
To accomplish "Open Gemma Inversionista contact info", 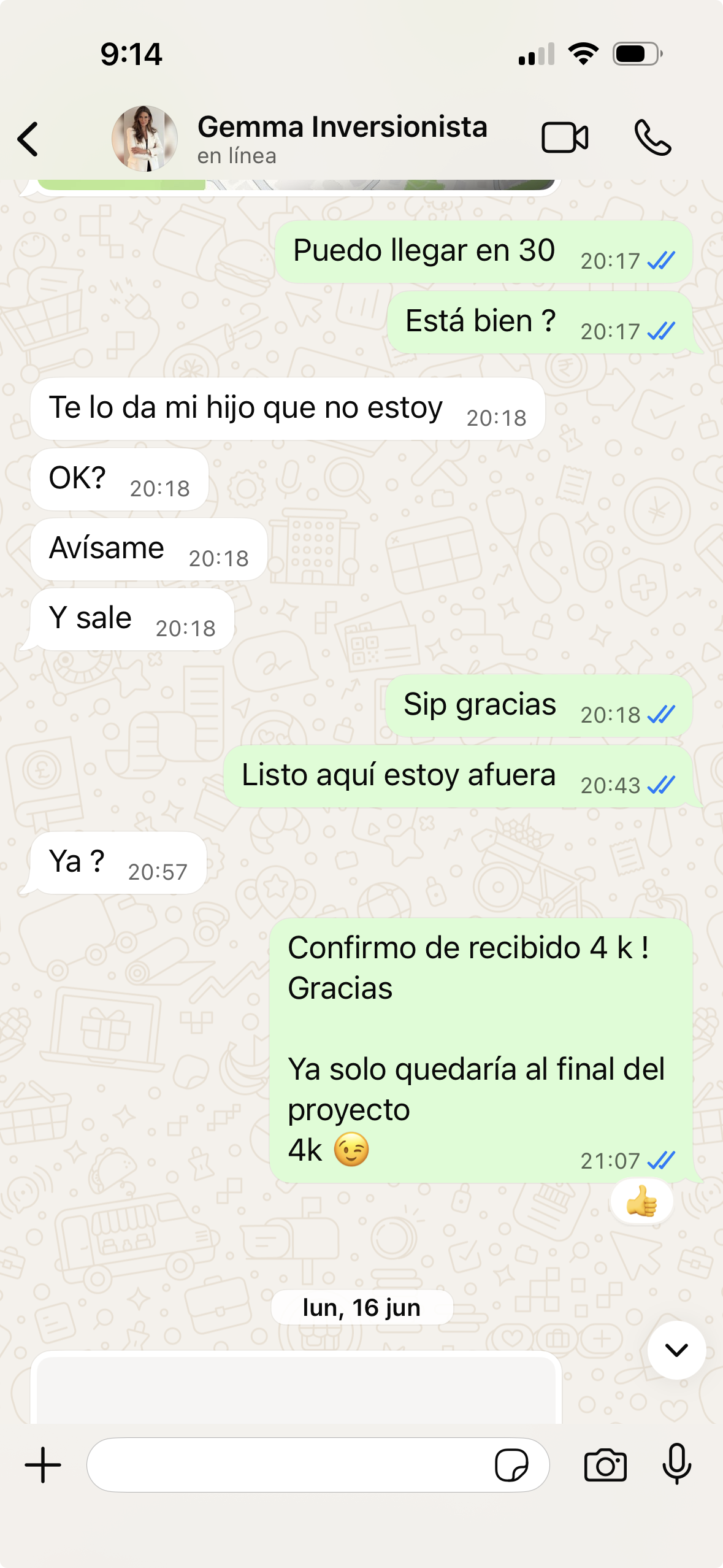I will coord(342,139).
